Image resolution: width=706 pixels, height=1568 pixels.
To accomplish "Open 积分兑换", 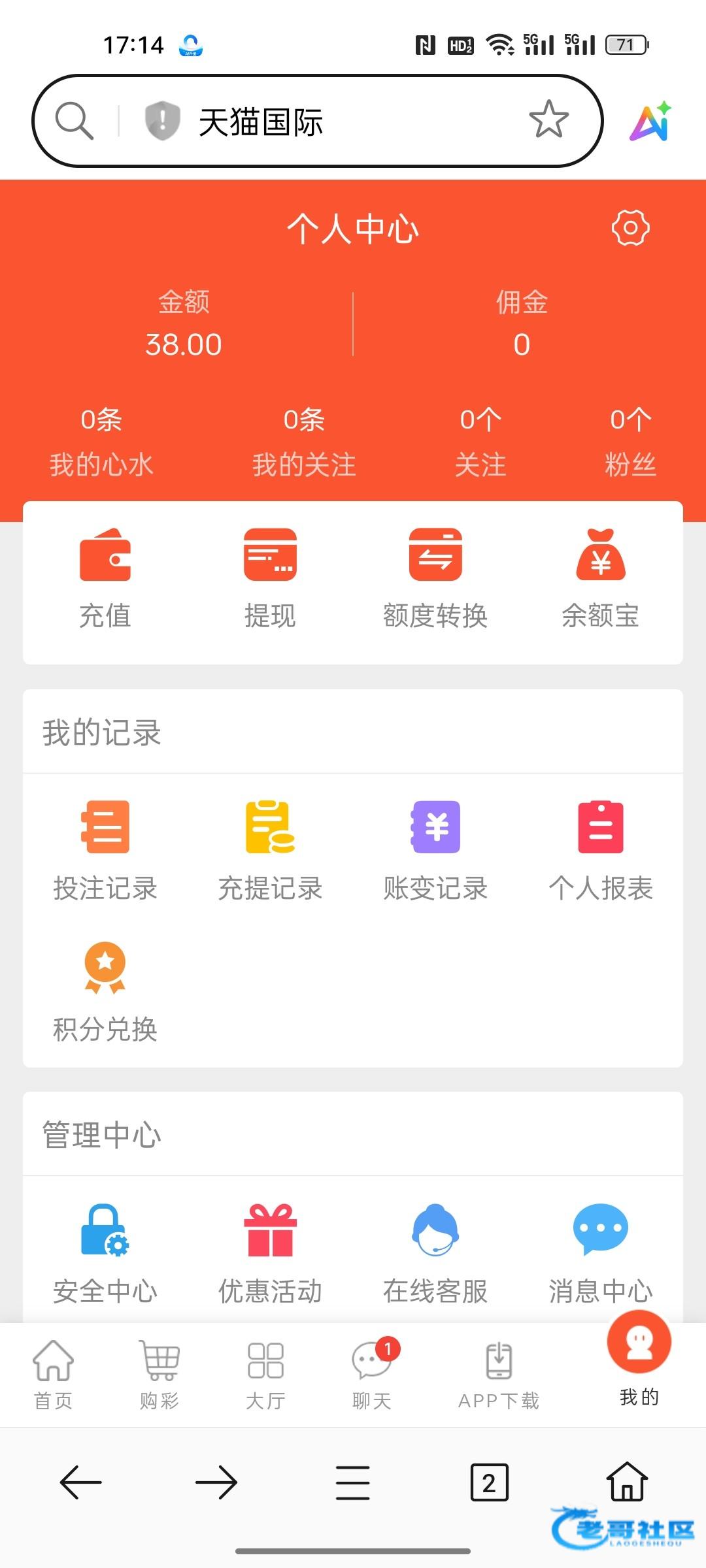I will click(105, 992).
